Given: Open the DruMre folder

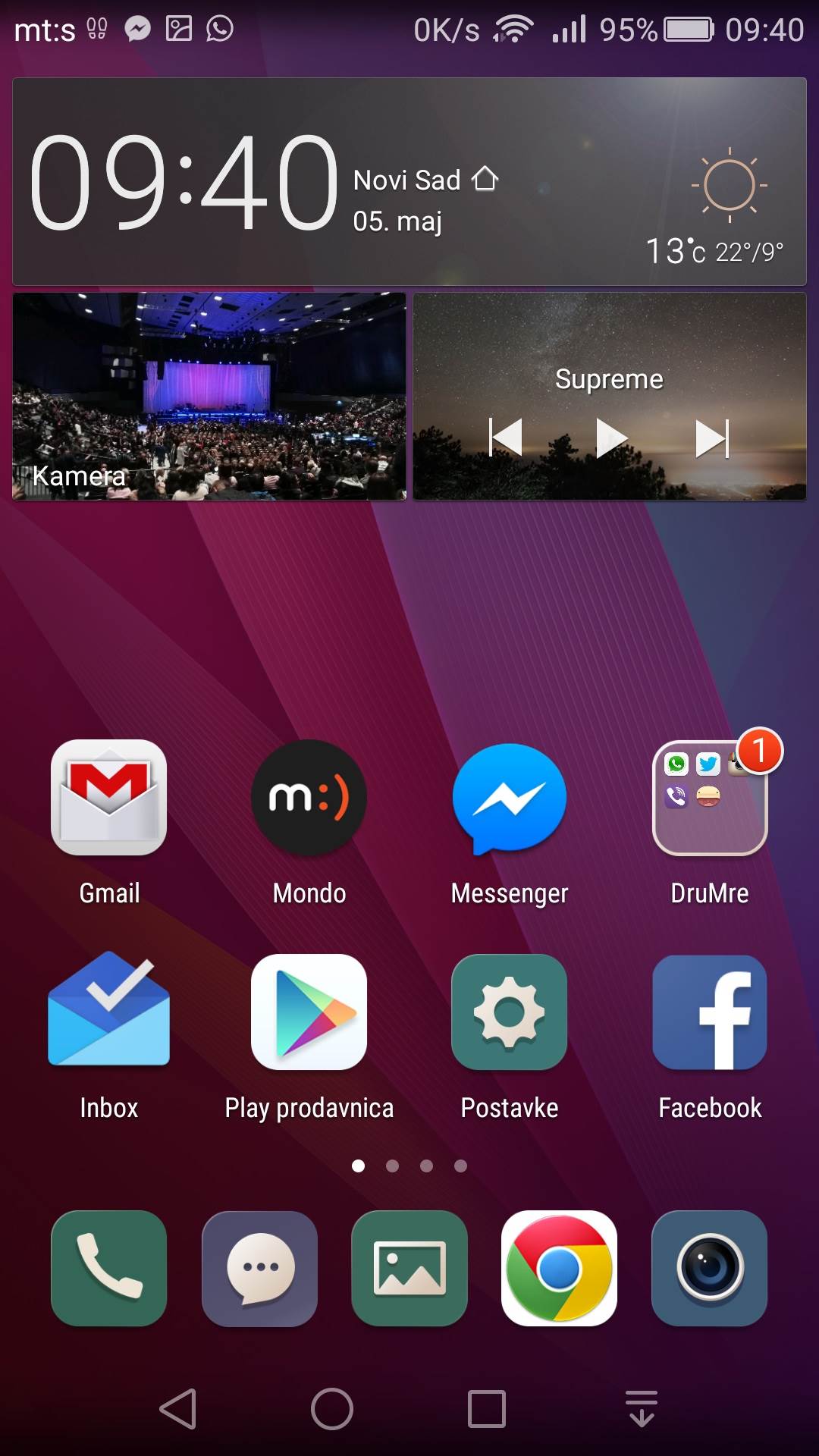Looking at the screenshot, I should 710,798.
